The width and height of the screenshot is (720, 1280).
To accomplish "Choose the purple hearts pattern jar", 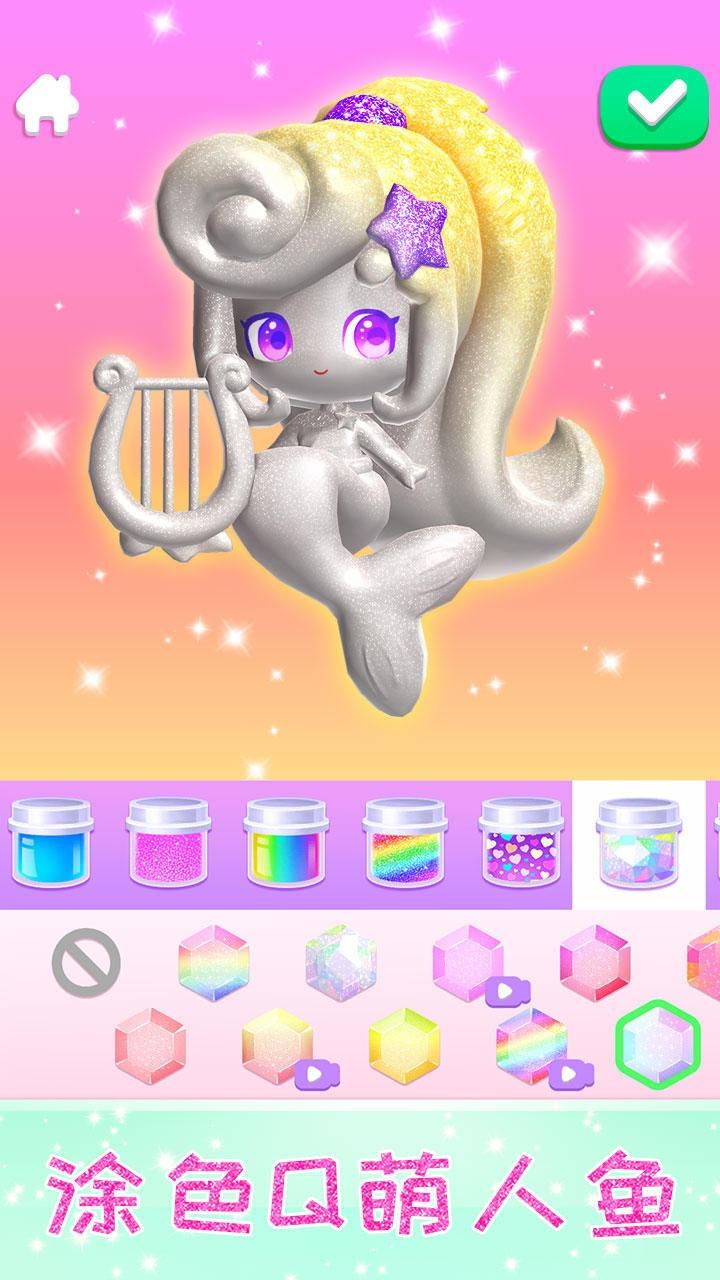I will (521, 843).
